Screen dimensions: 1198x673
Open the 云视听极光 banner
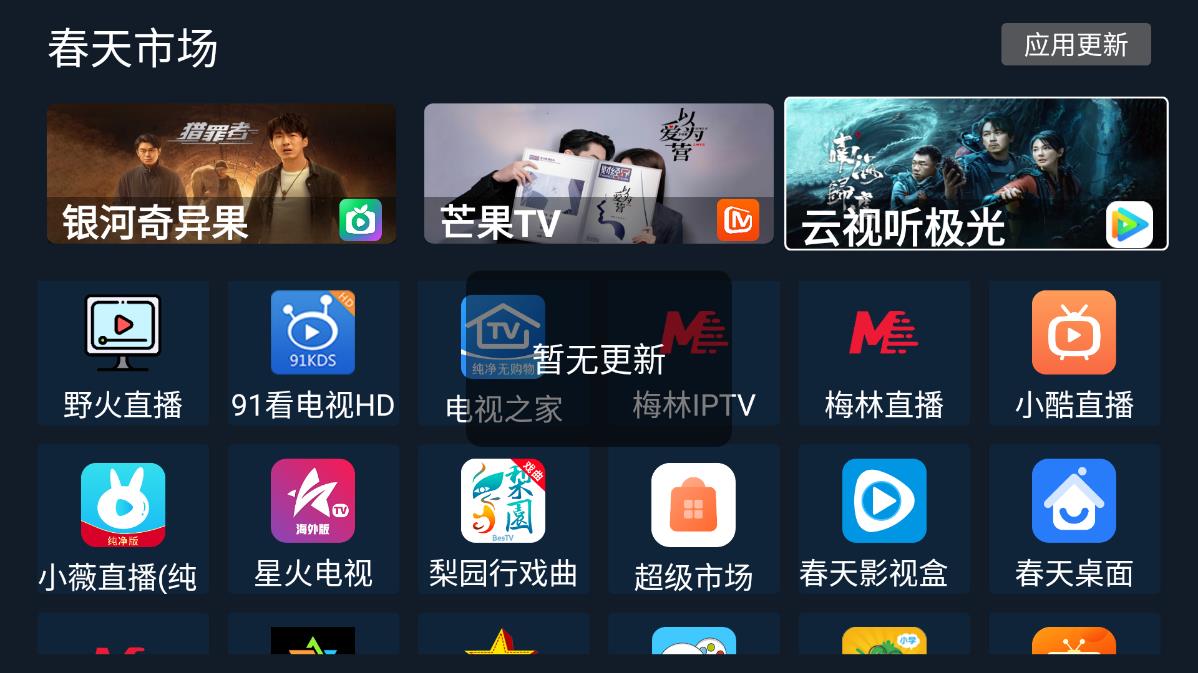tap(975, 173)
